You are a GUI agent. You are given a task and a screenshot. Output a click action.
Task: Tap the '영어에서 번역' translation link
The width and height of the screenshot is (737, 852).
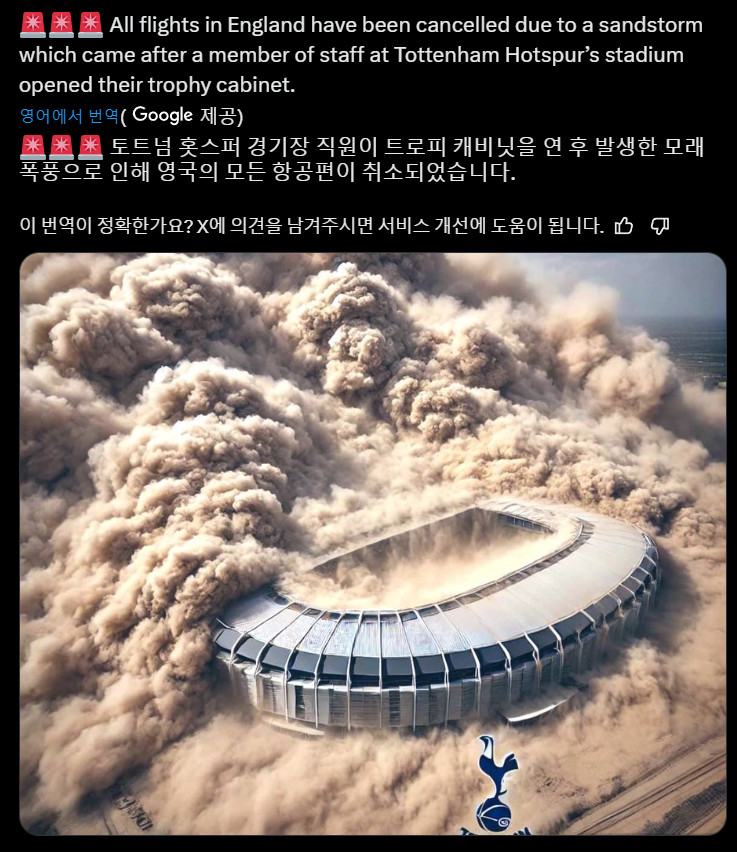69,116
